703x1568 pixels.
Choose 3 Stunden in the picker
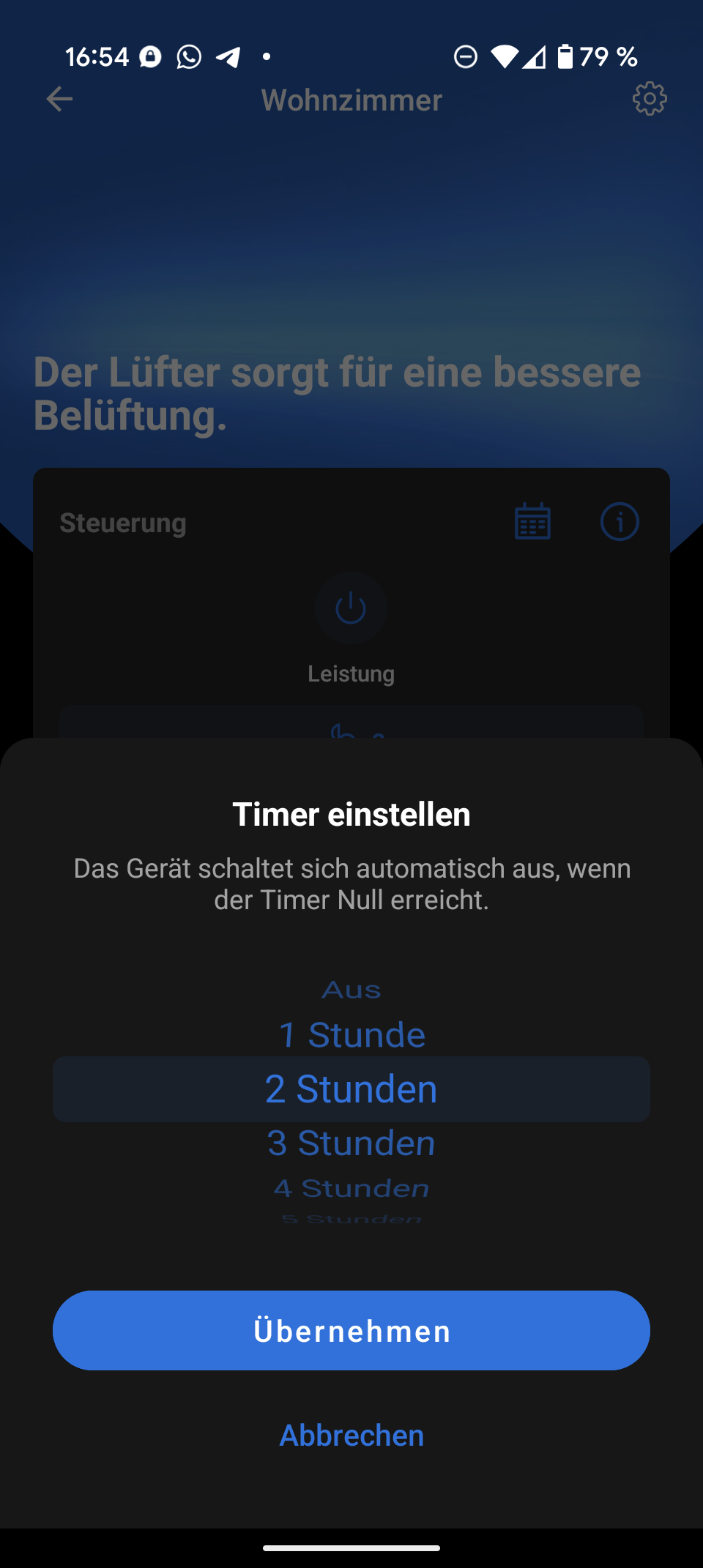click(351, 1143)
